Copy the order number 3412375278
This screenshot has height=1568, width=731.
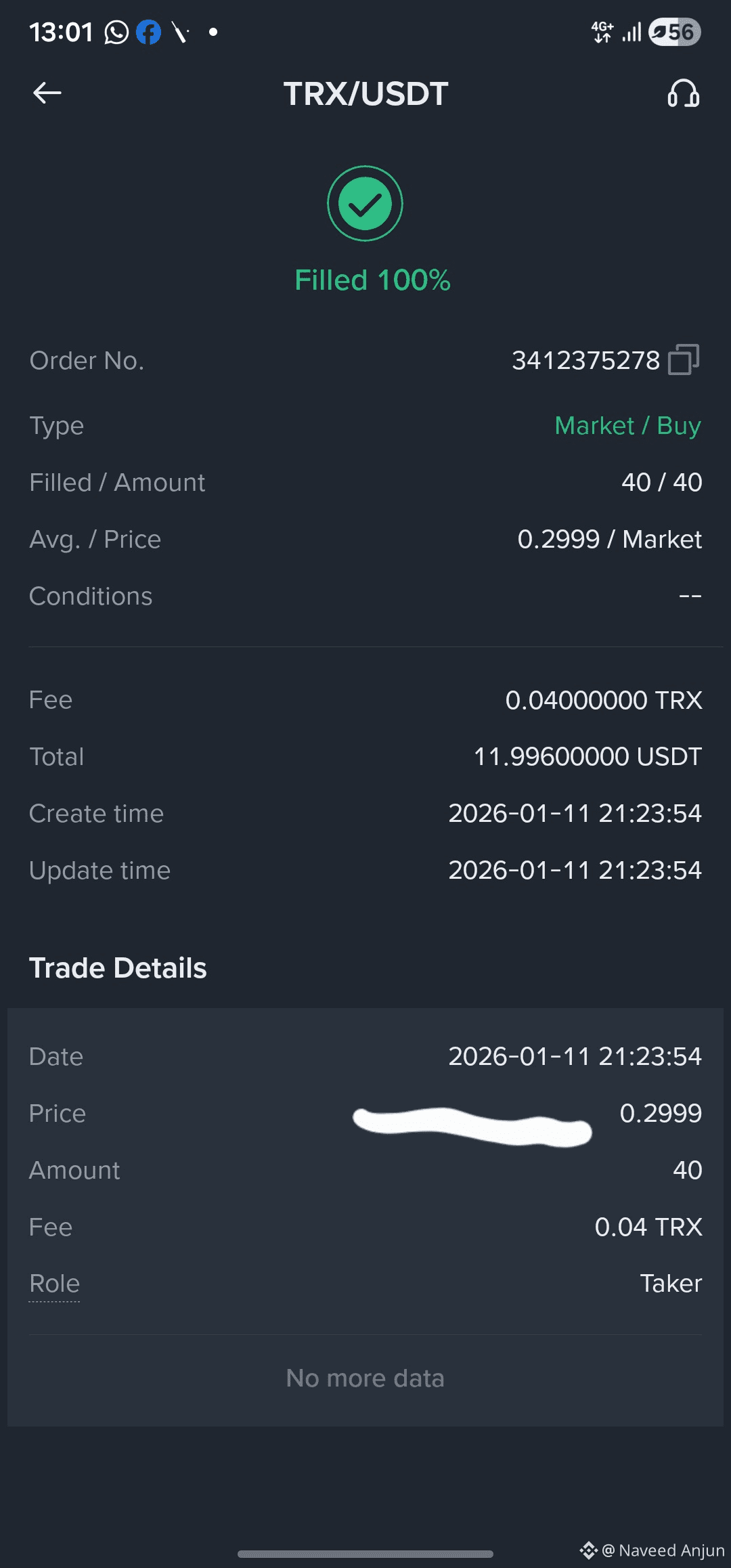click(x=683, y=360)
